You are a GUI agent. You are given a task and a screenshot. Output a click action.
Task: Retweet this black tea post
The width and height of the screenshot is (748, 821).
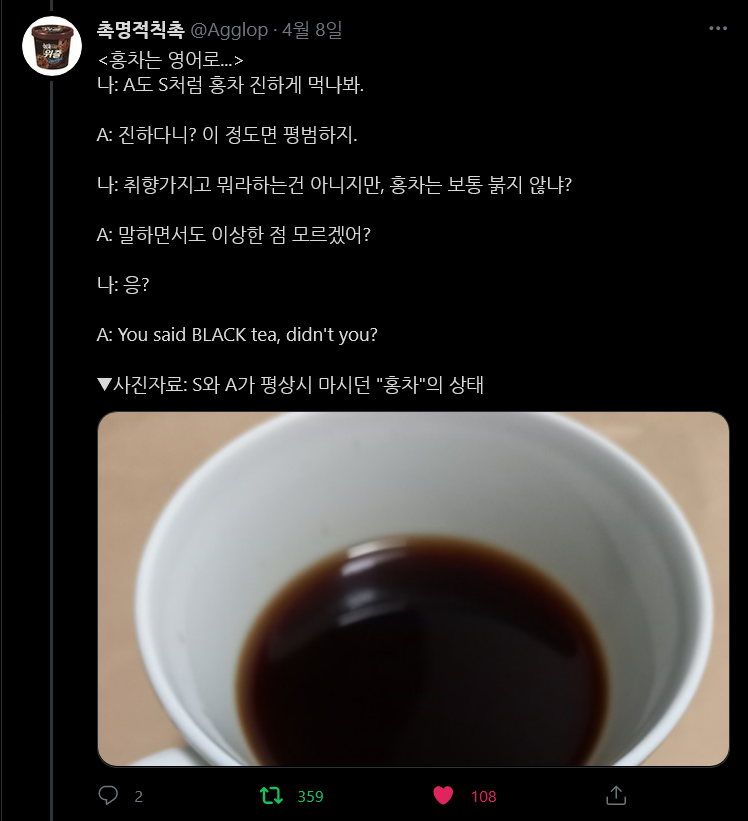[271, 796]
